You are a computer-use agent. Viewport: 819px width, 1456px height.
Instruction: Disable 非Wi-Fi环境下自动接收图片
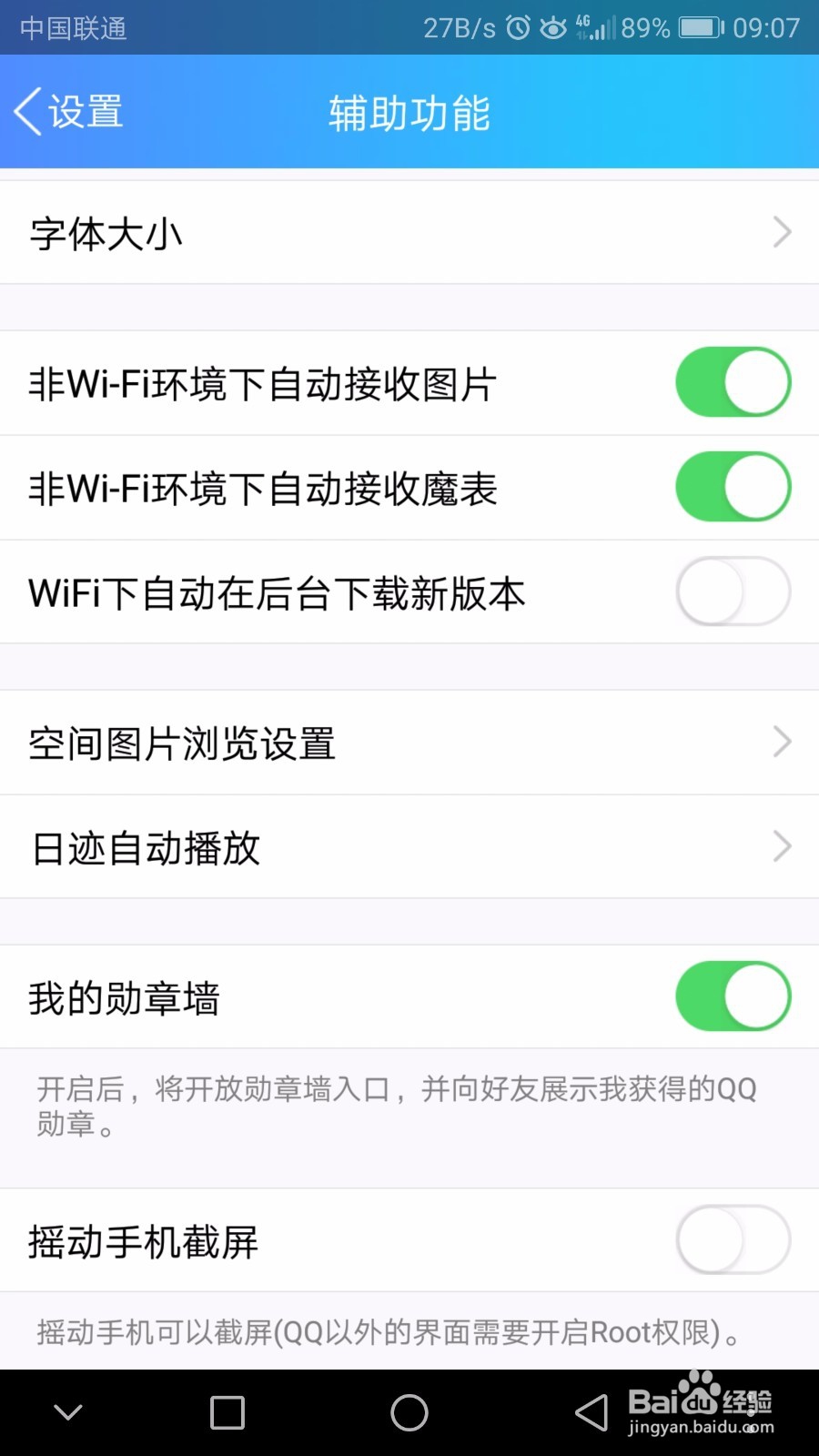pyautogui.click(x=733, y=382)
